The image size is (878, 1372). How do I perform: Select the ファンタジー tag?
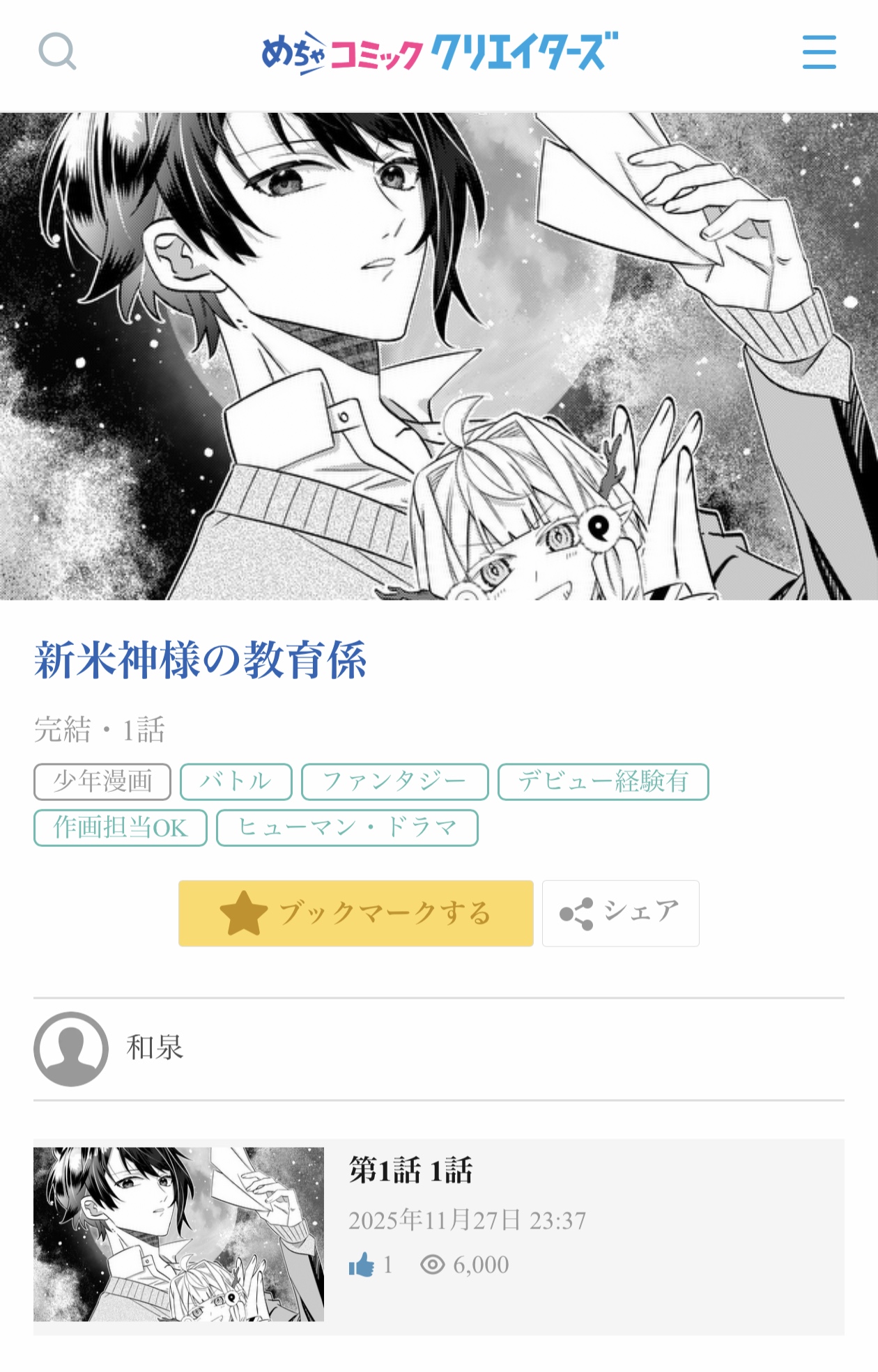tap(394, 781)
